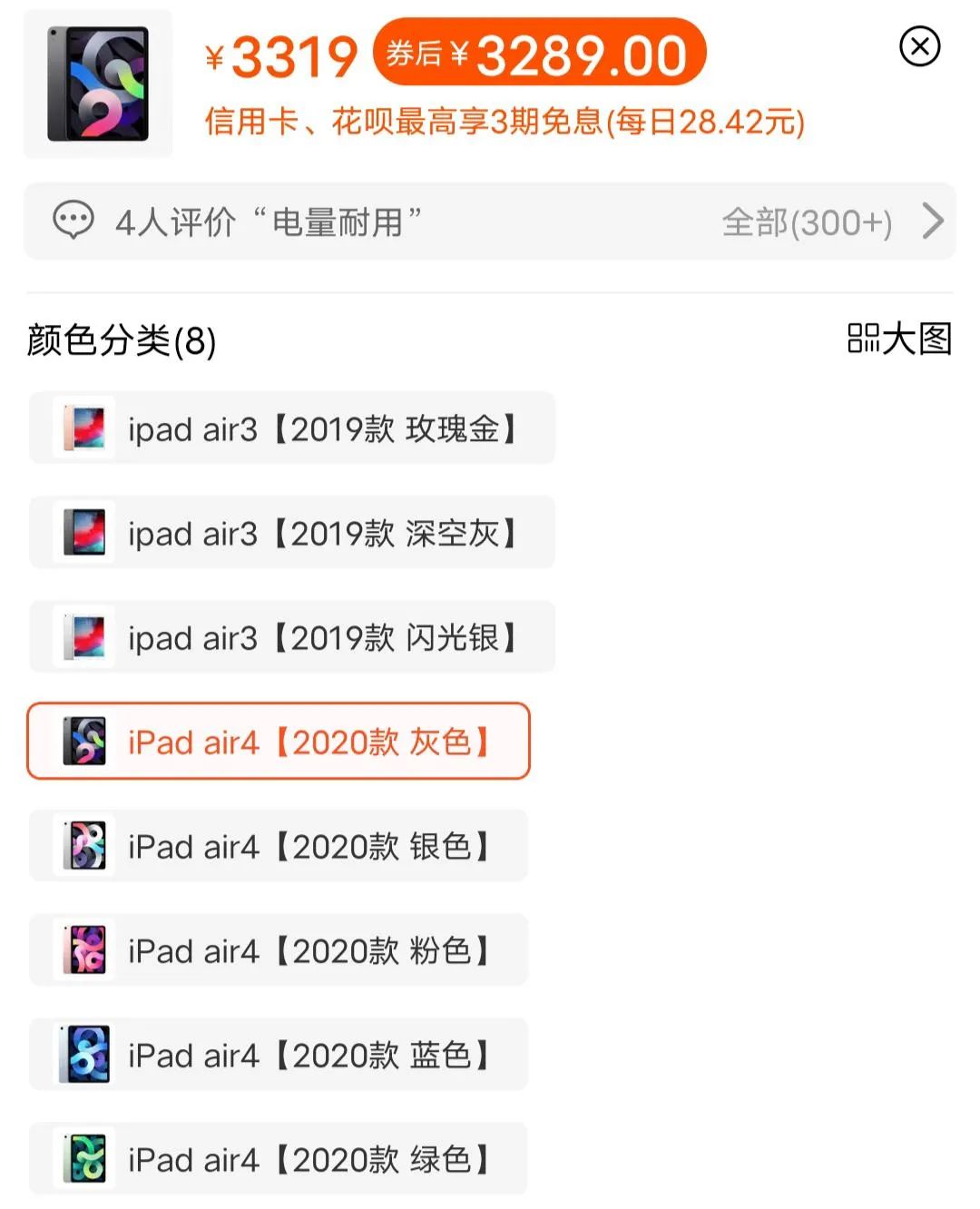Select iPad air4 2020款 银色

pos(279,846)
